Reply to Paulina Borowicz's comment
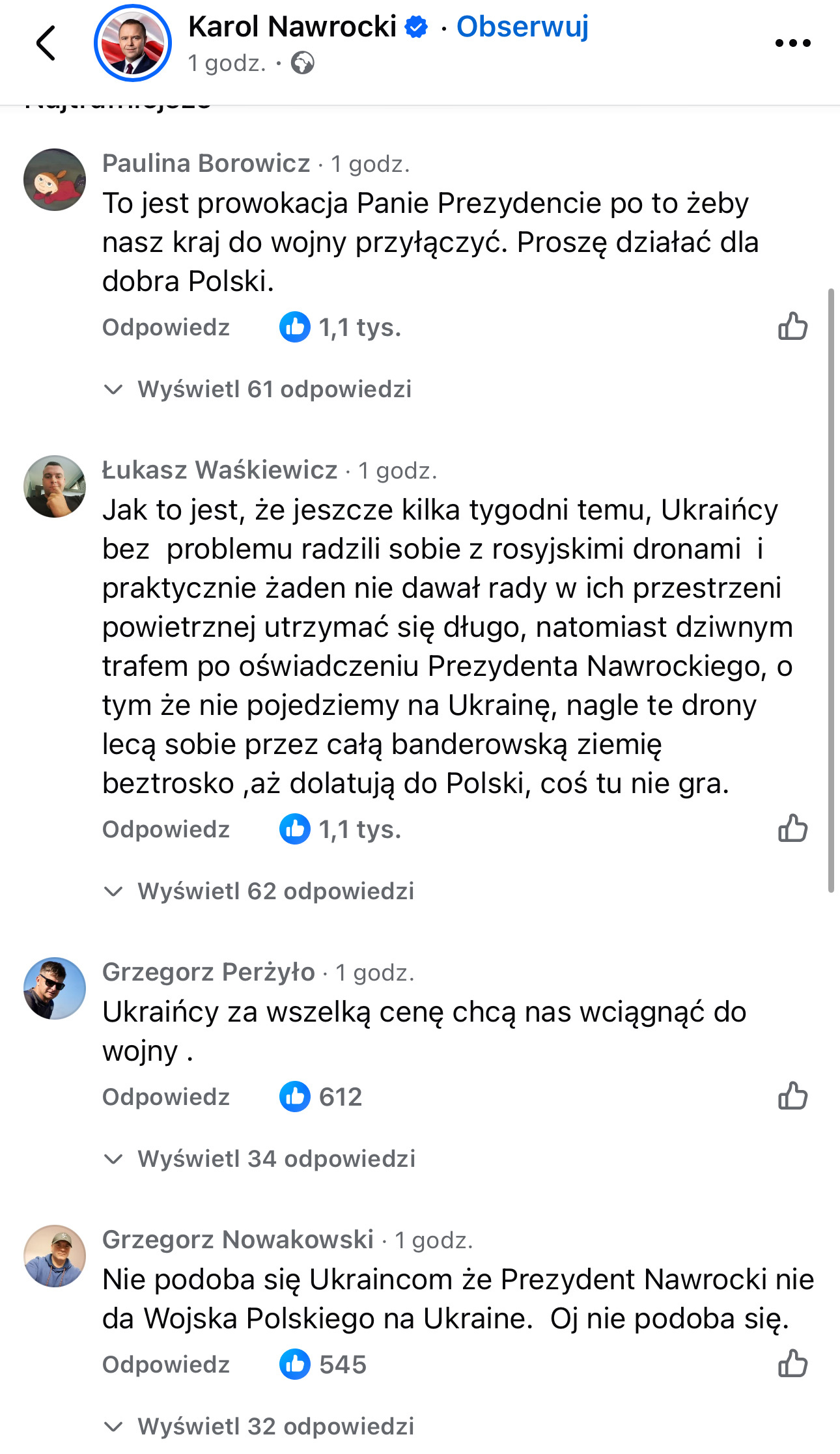Screen dimensions: 840x1454 click(166, 327)
